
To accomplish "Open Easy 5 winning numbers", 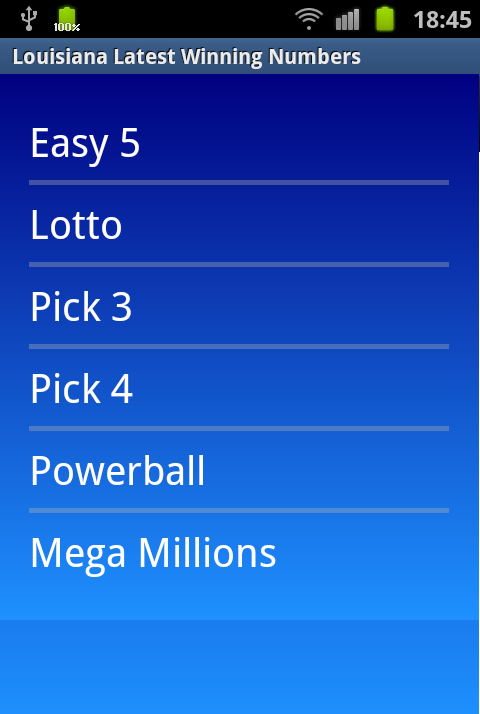I will tap(239, 143).
